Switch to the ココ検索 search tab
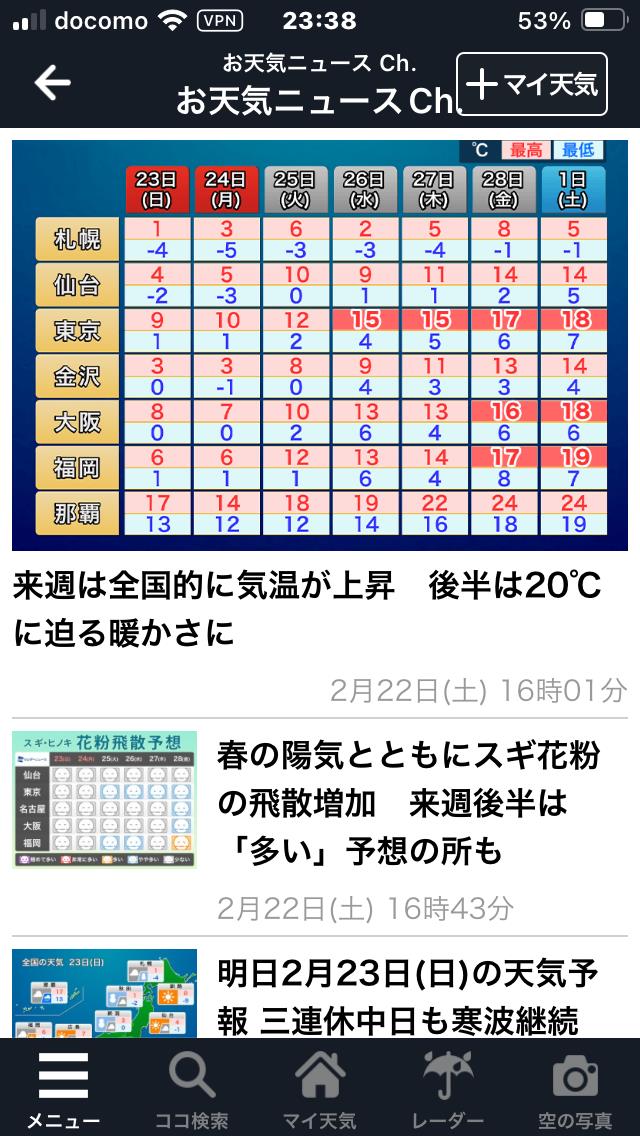Image resolution: width=640 pixels, height=1136 pixels. click(x=192, y=1086)
